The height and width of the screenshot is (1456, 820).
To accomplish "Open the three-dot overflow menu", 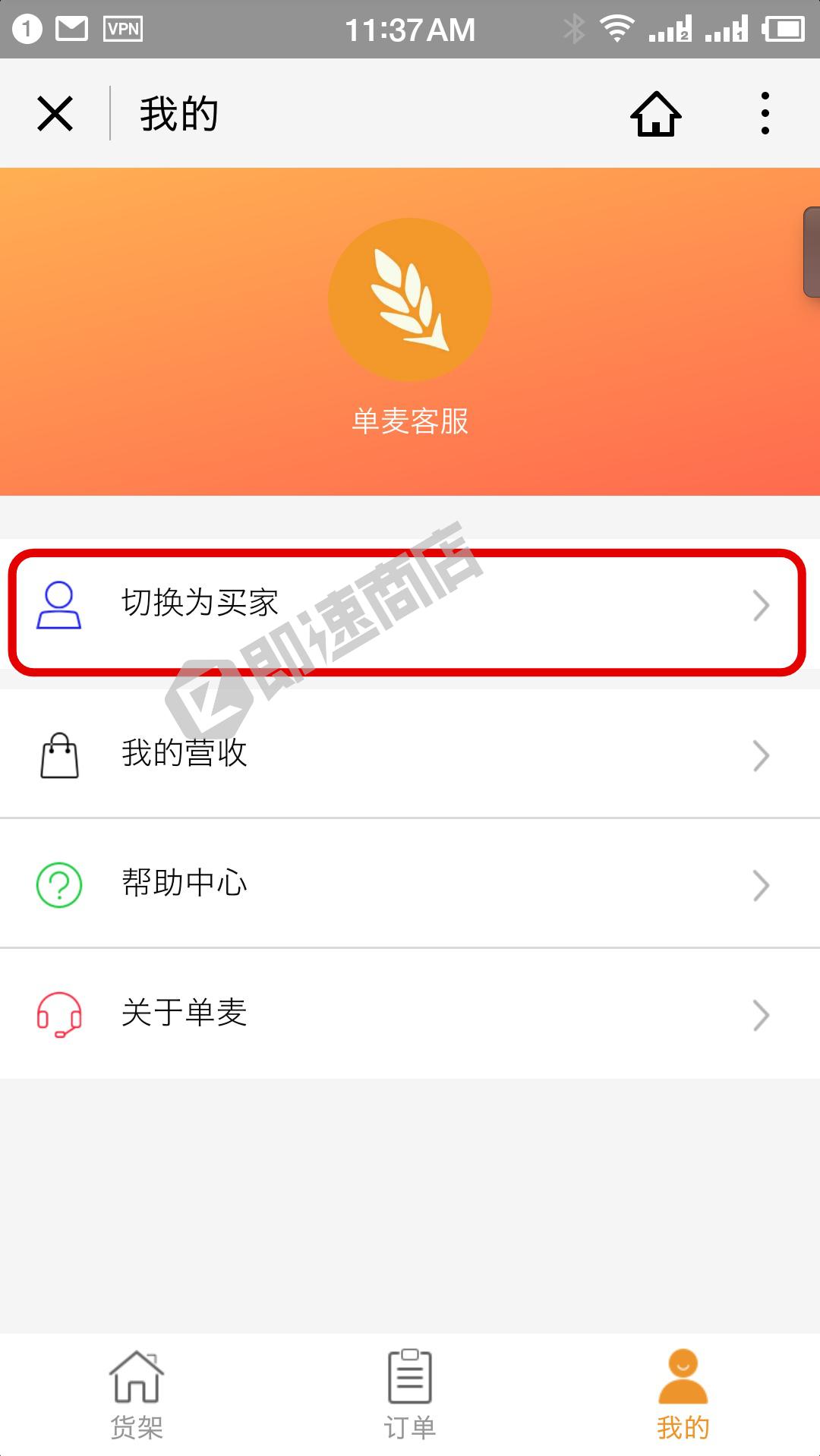I will (765, 114).
